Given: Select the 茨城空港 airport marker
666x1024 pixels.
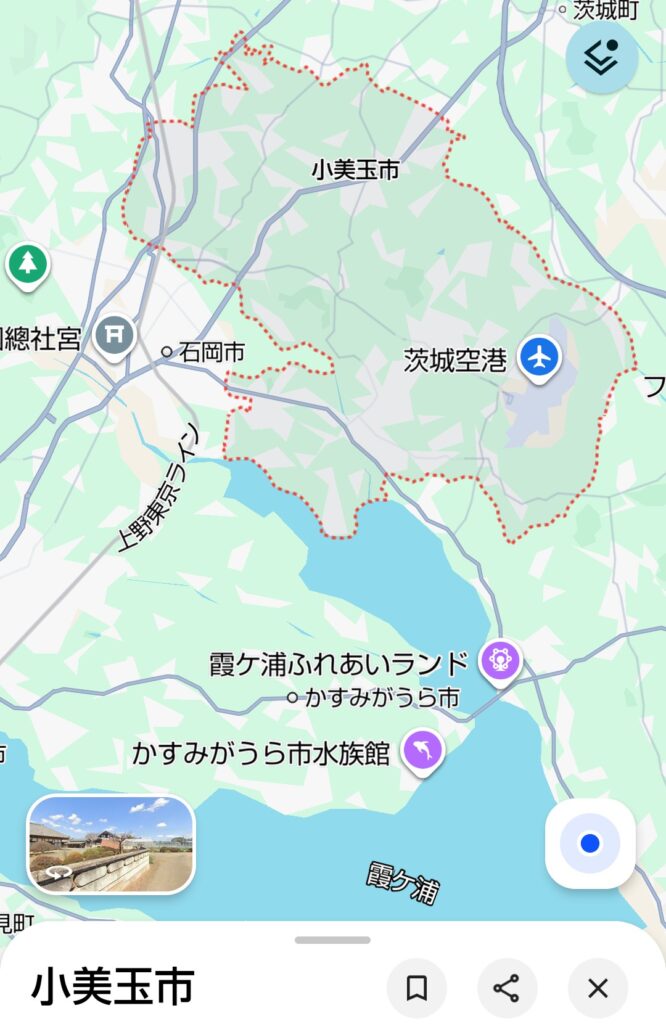Looking at the screenshot, I should tap(540, 357).
